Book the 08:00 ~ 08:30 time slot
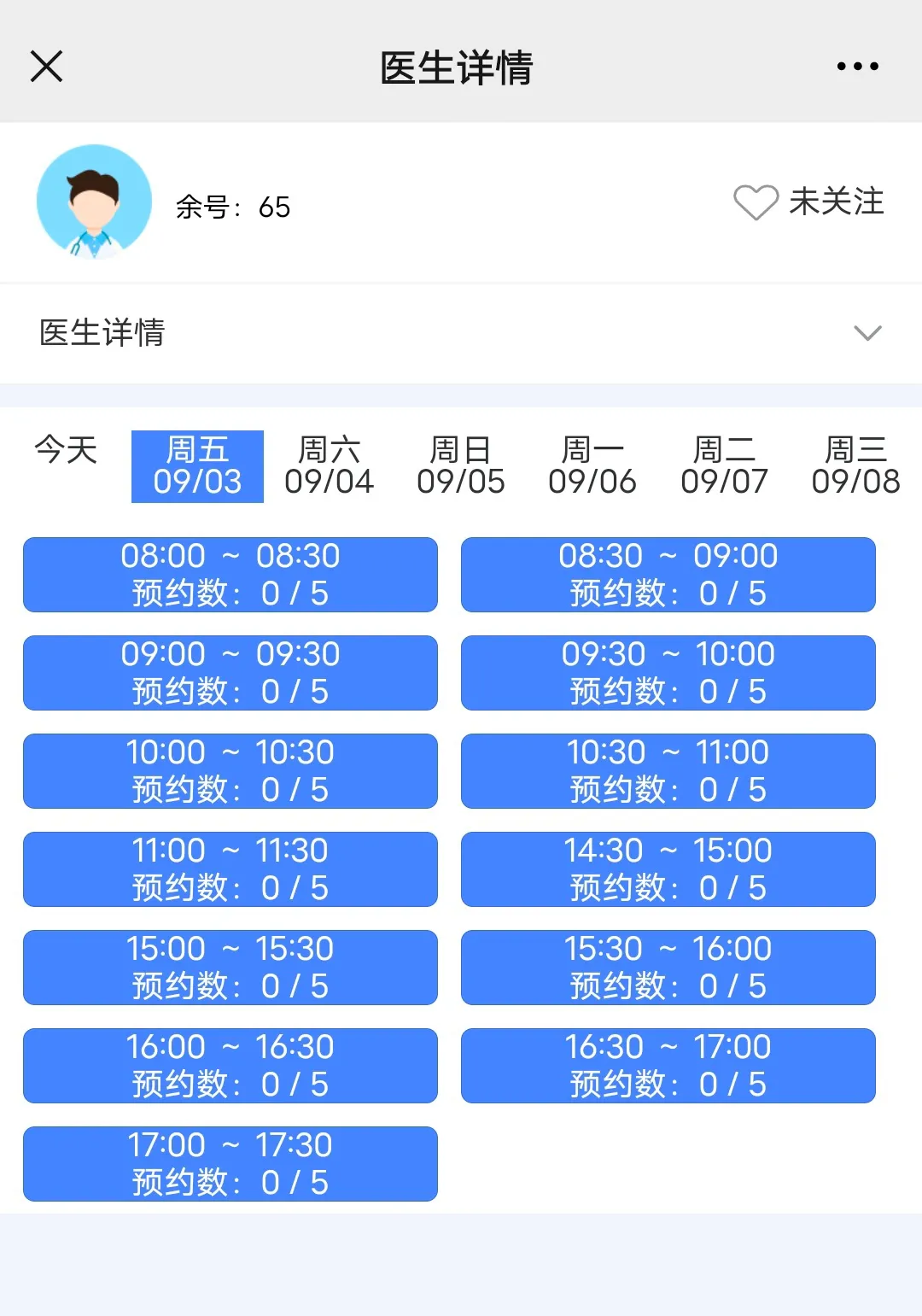 click(x=230, y=575)
